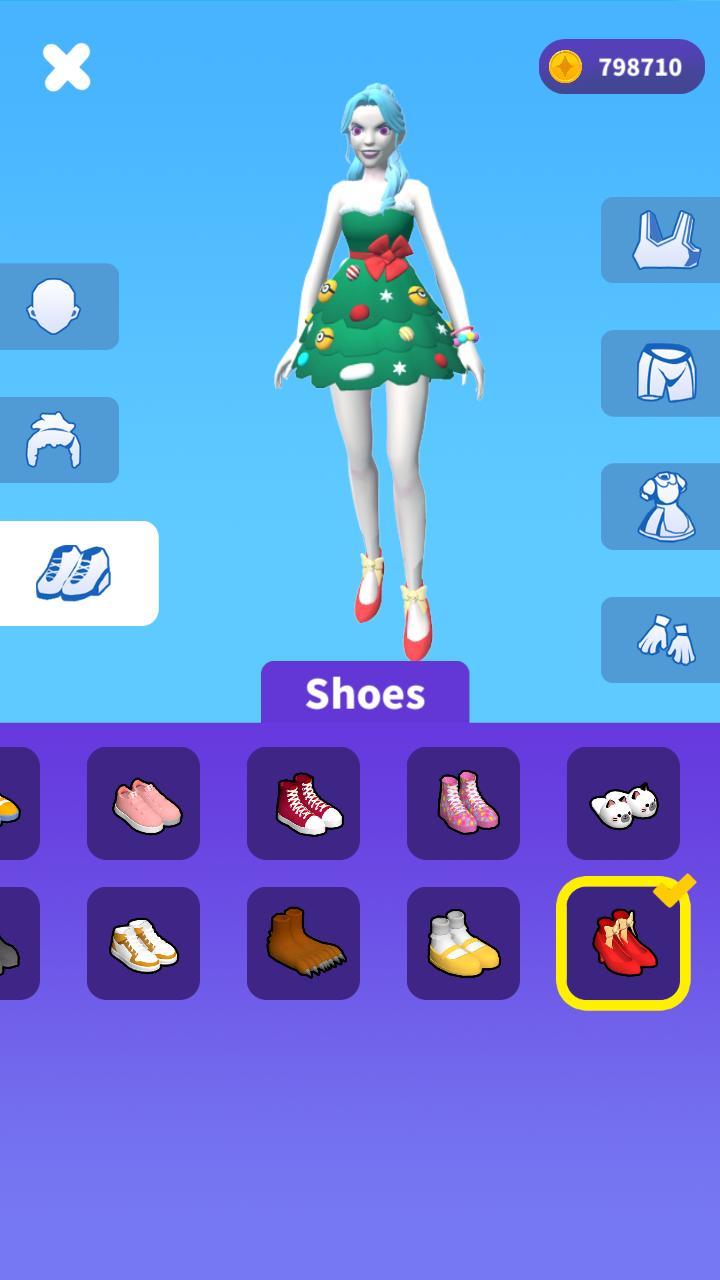Open the coin balance shop
Screen dimensions: 720x1280
click(x=621, y=67)
